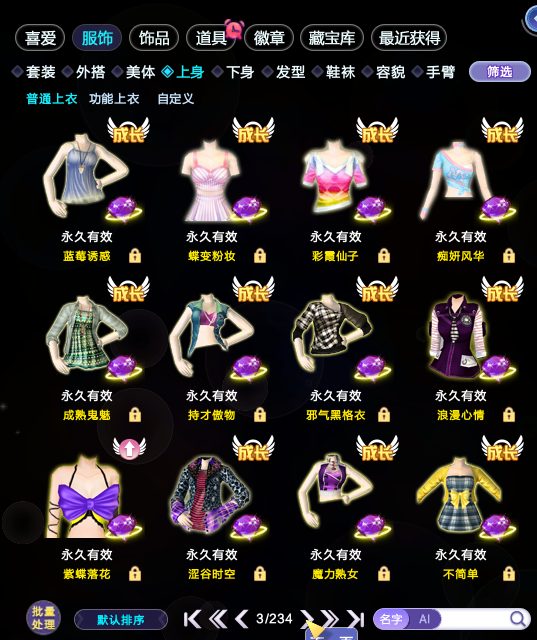Open the 默认排序 sort dropdown
This screenshot has width=537, height=640.
(x=121, y=620)
